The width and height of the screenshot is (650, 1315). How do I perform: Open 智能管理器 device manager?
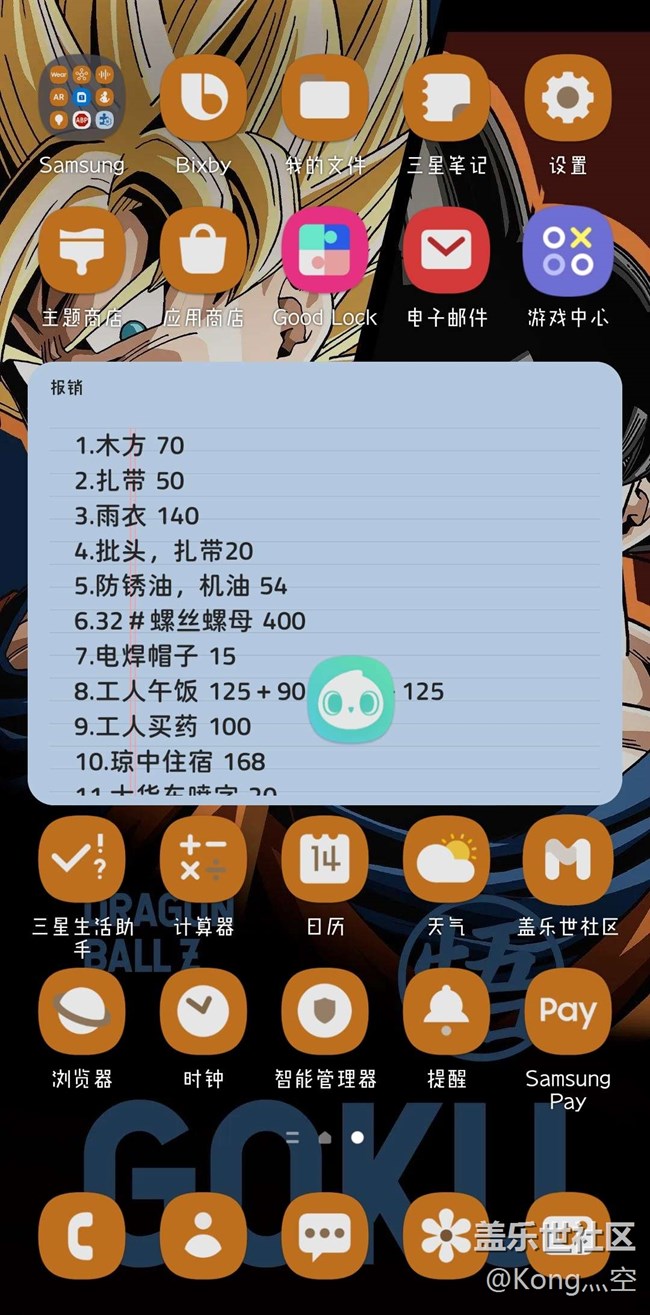click(325, 1011)
